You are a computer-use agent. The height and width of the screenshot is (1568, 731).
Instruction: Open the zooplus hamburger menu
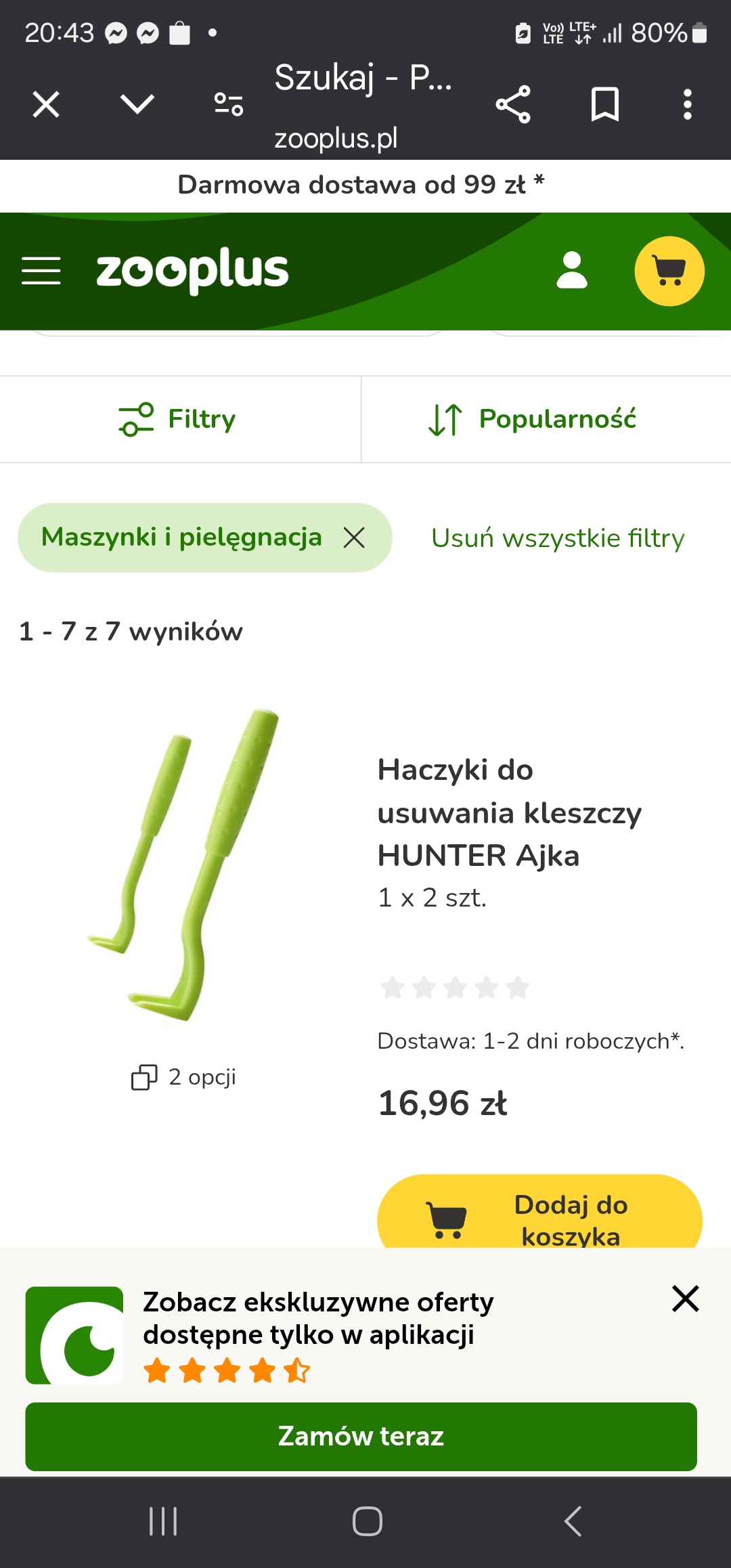[41, 271]
